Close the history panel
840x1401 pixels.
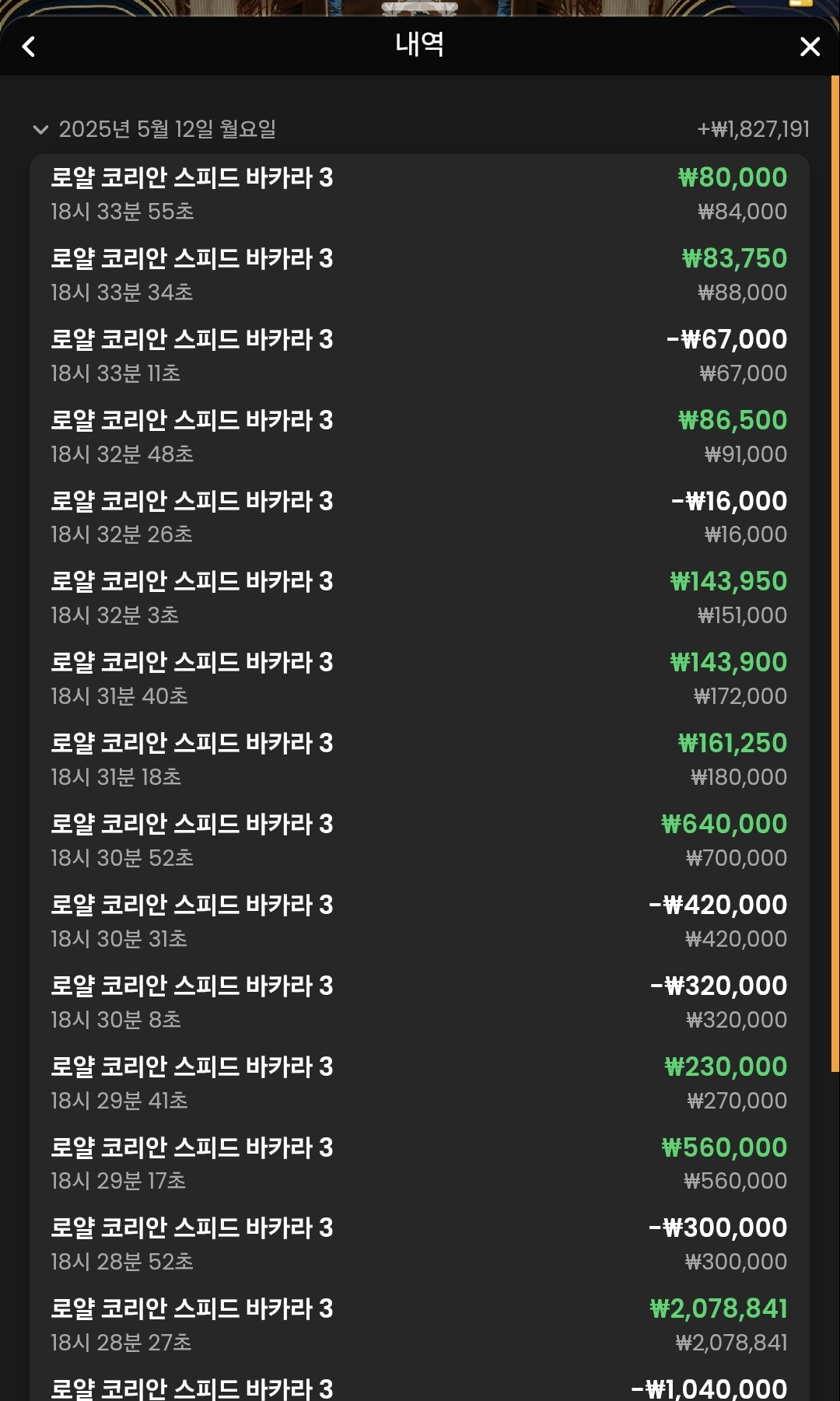click(x=810, y=47)
